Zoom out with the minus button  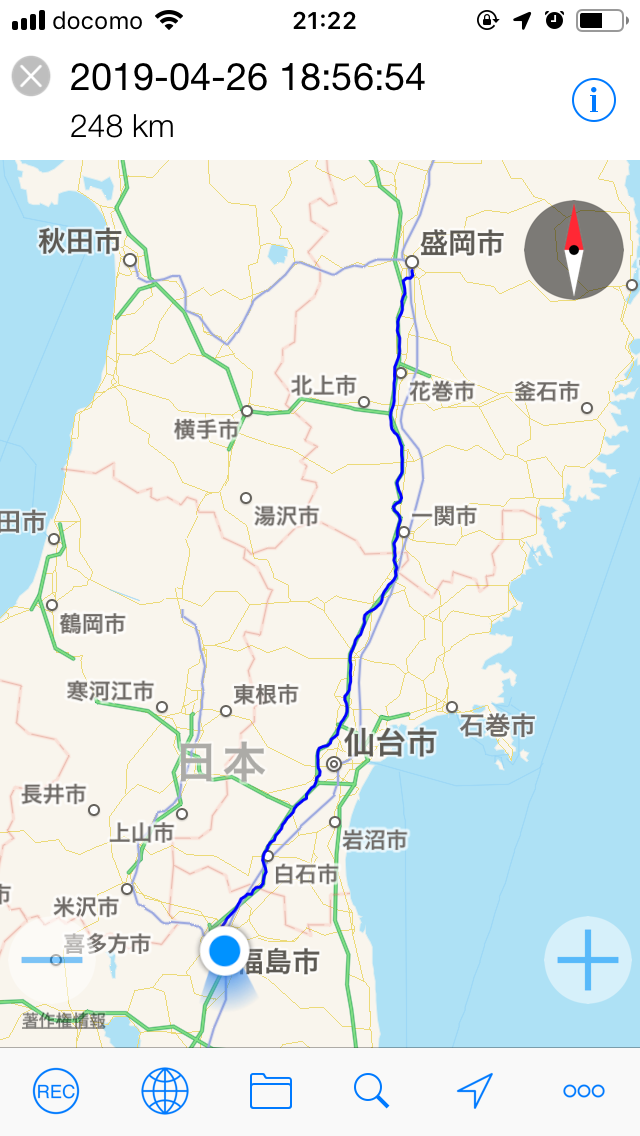pos(51,959)
